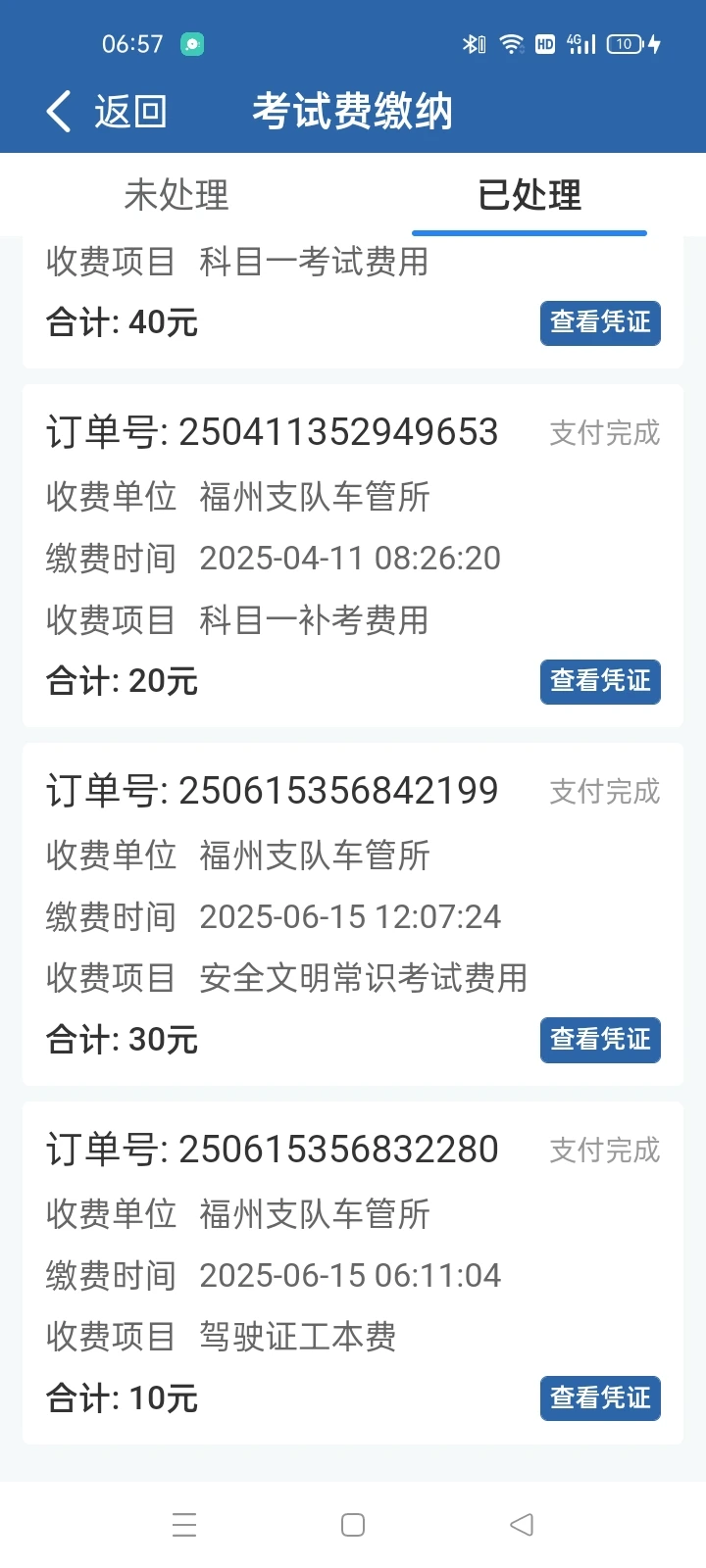This screenshot has height=1568, width=706.
Task: Open system recent apps menu
Action: 184,1525
